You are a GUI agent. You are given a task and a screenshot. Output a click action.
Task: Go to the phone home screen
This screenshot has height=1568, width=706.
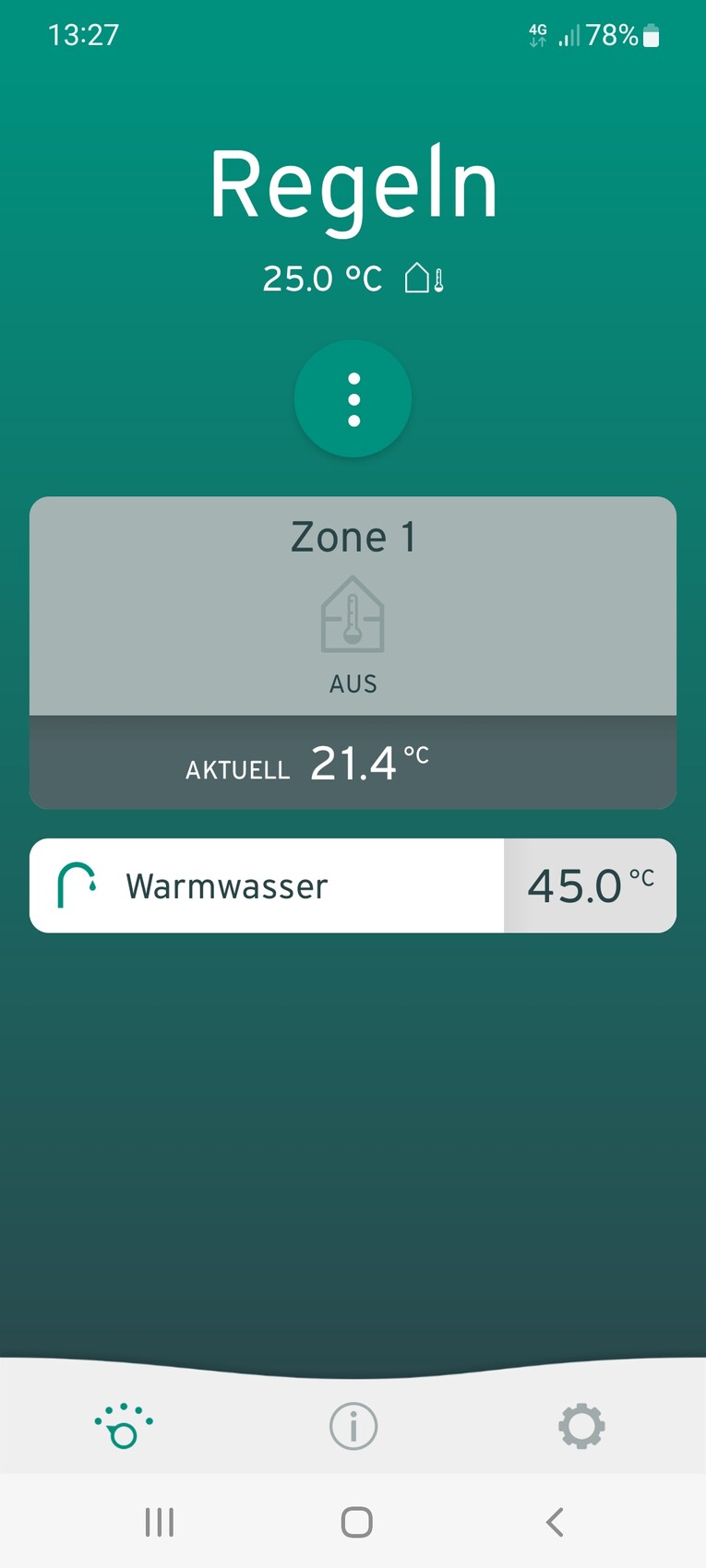coord(356,1522)
